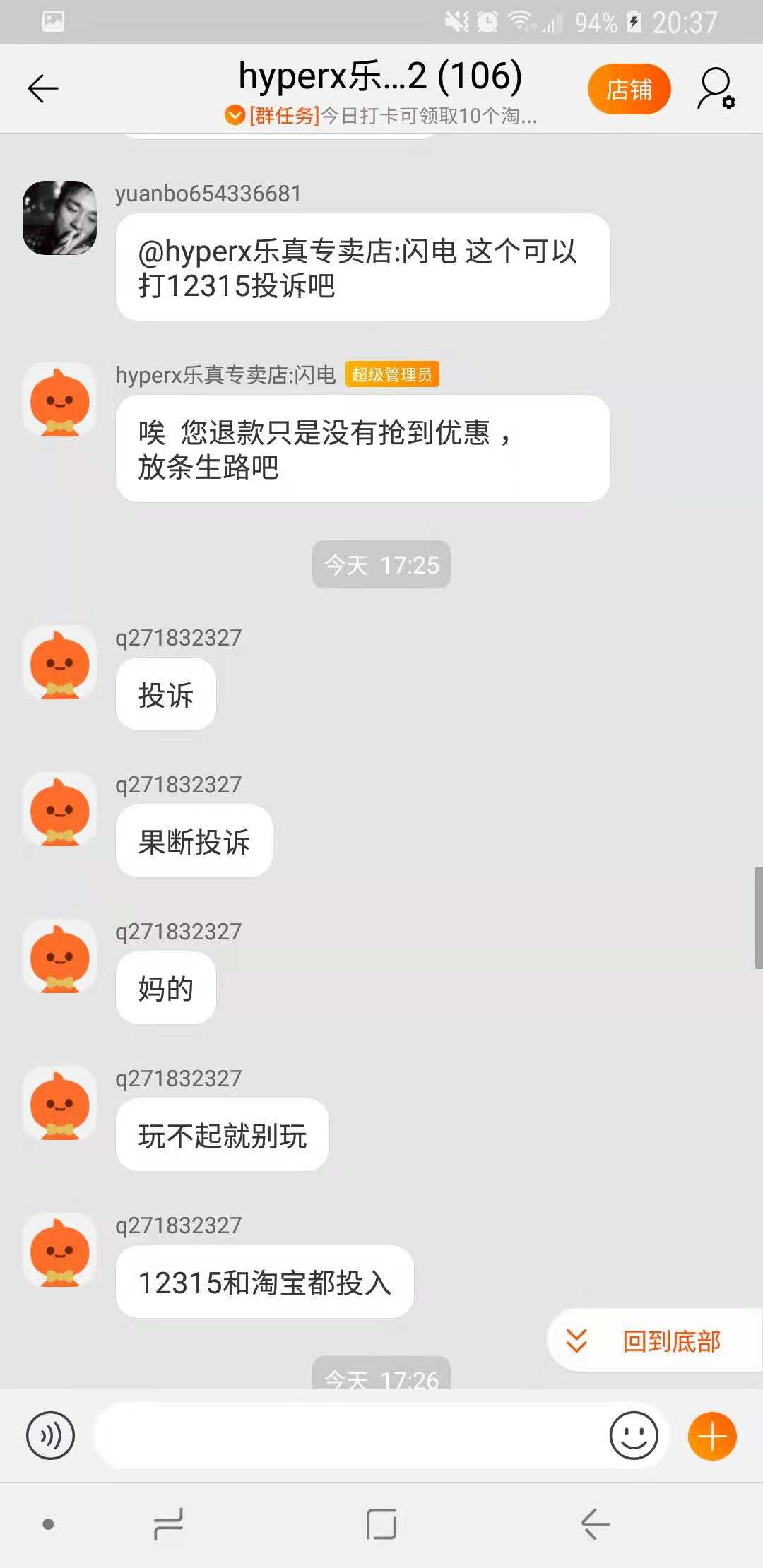763x1568 pixels.
Task: Jump to bottom with 回到底部
Action: tap(653, 1341)
